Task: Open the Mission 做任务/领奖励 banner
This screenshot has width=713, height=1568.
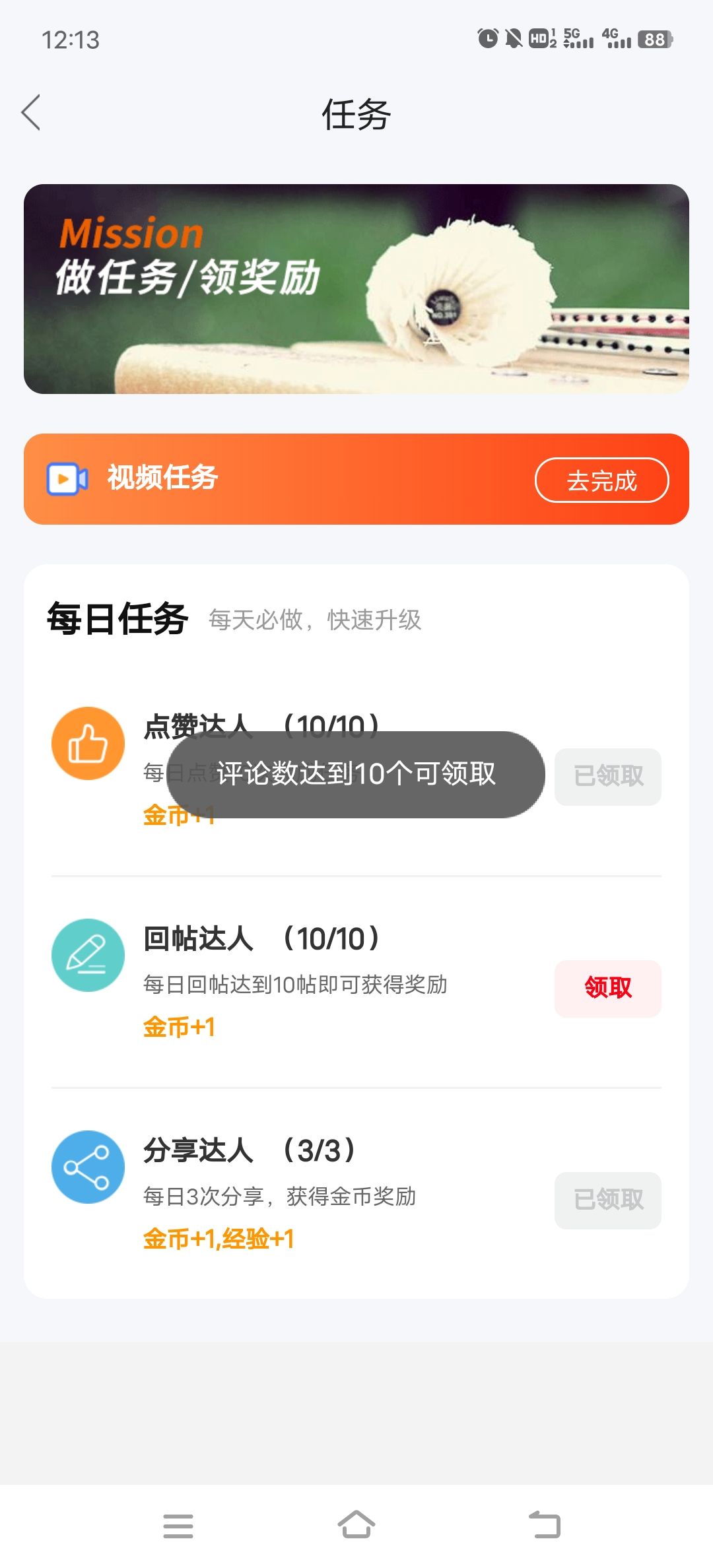Action: pos(356,289)
